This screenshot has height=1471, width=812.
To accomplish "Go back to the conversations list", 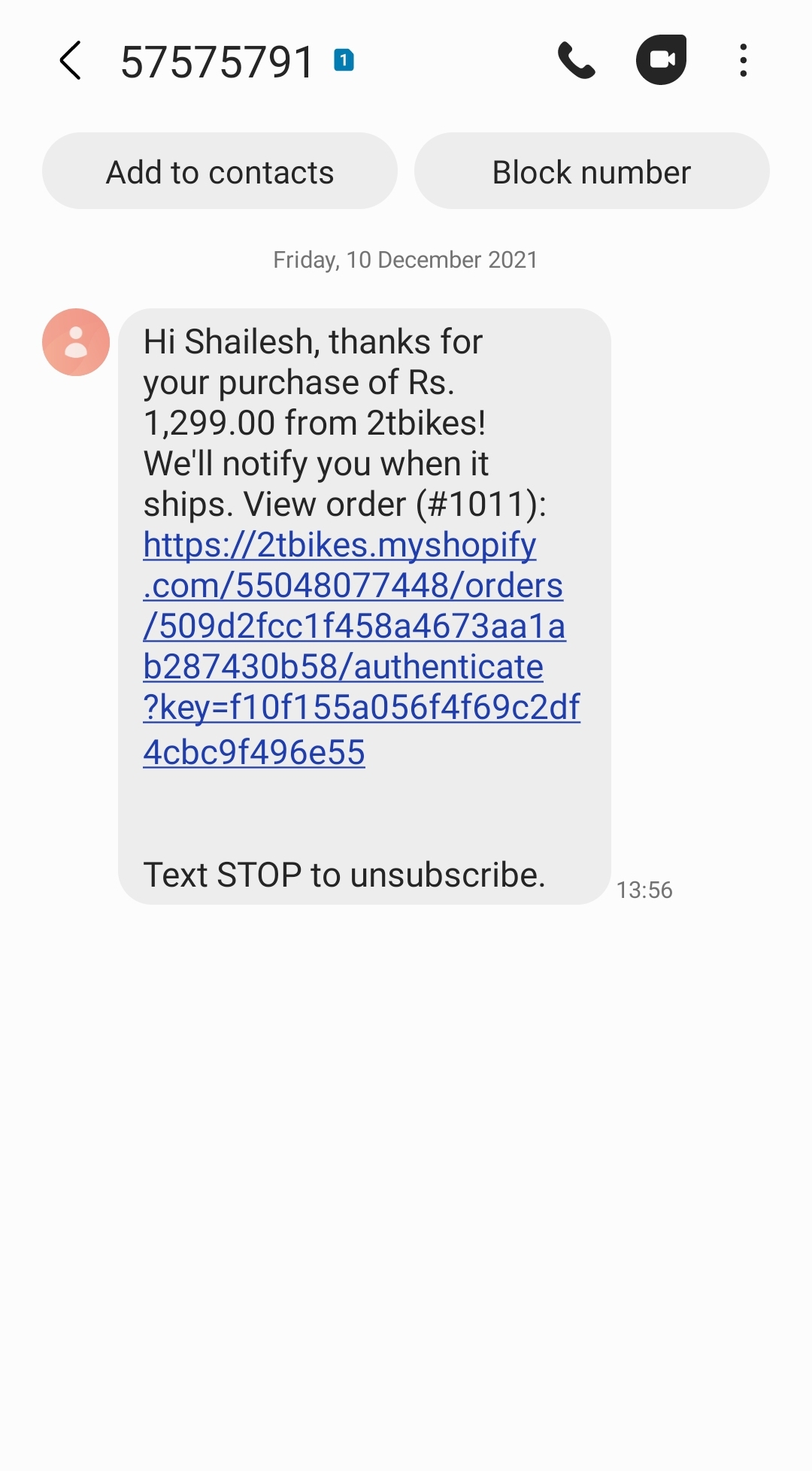I will point(71,61).
